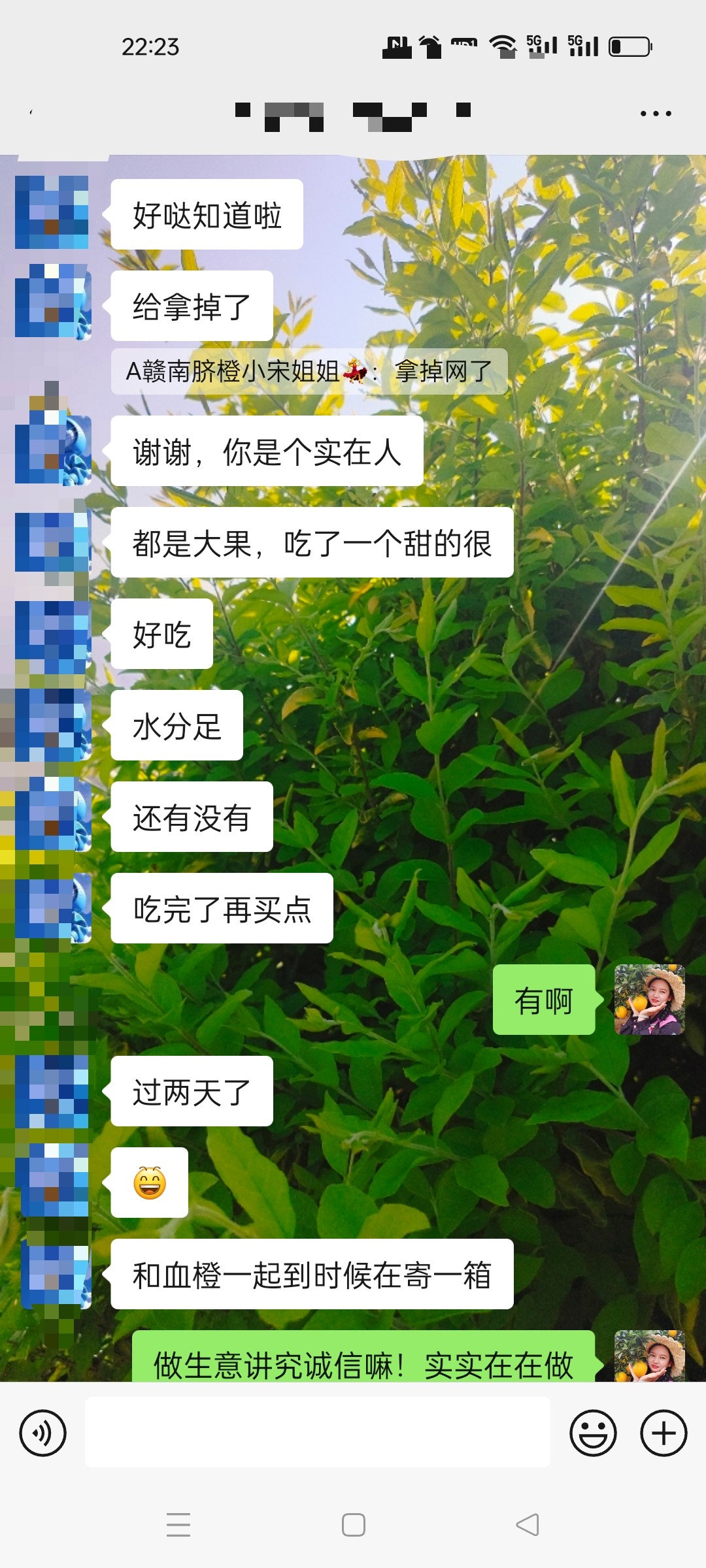Image resolution: width=706 pixels, height=1568 pixels.
Task: Go back to the chat list
Action: click(x=31, y=113)
